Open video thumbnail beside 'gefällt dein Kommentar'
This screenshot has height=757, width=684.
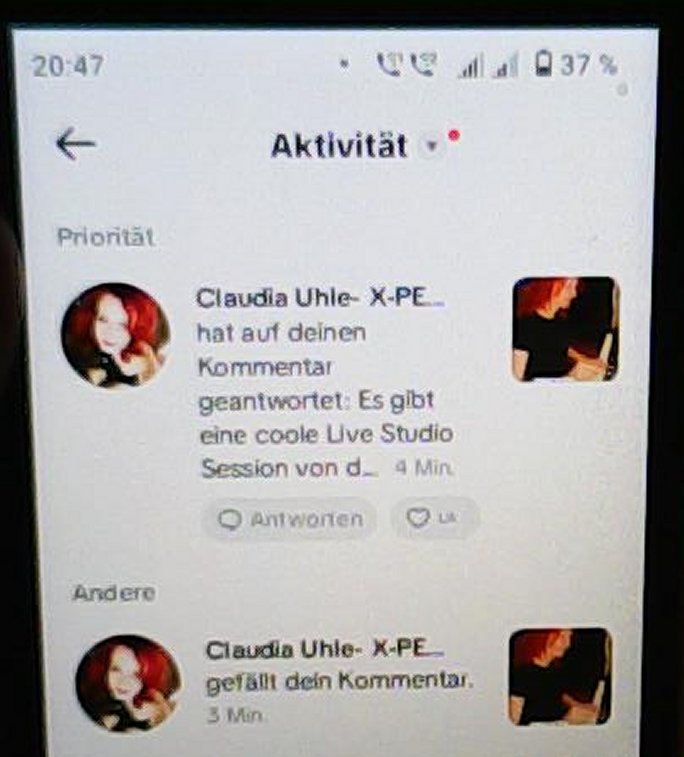point(560,676)
